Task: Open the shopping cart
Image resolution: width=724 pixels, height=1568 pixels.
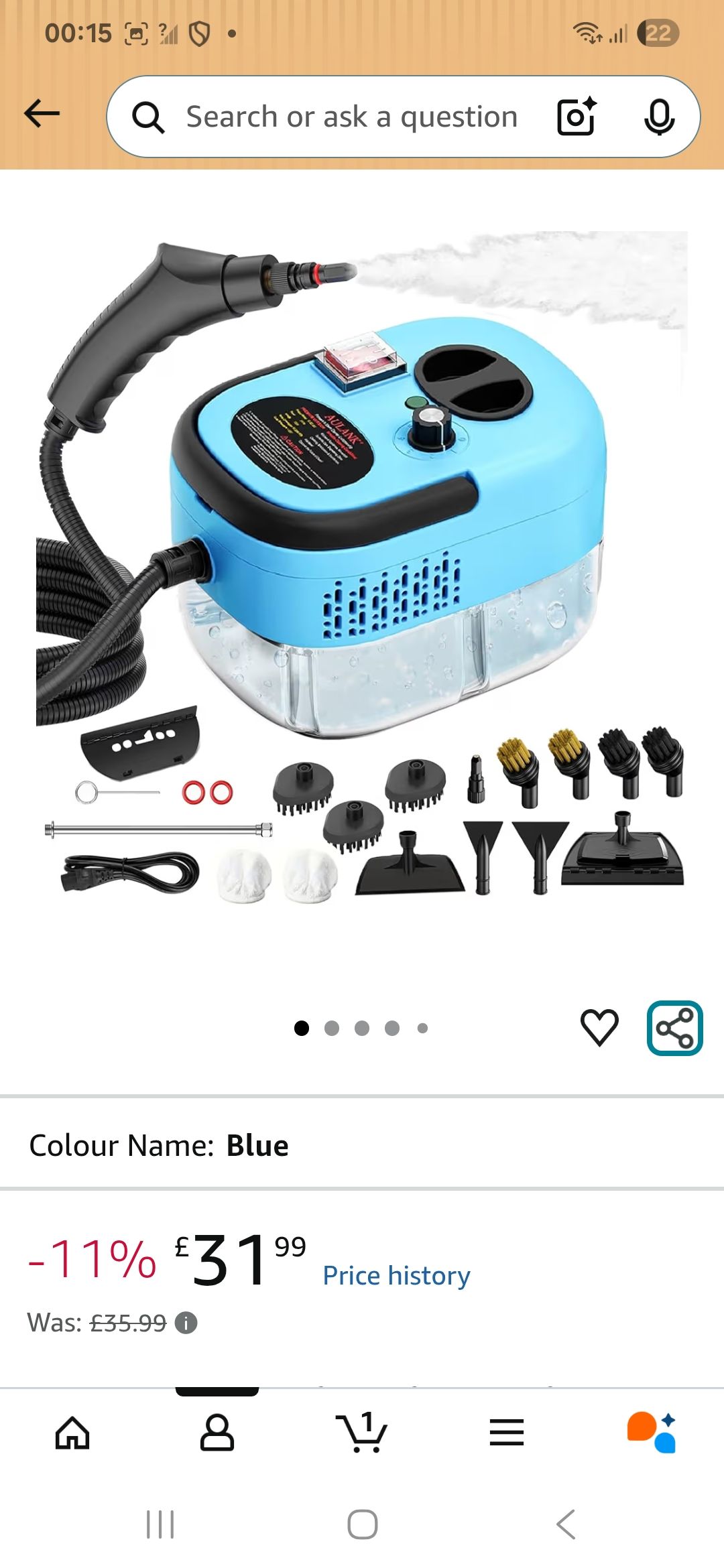Action: pyautogui.click(x=362, y=1434)
